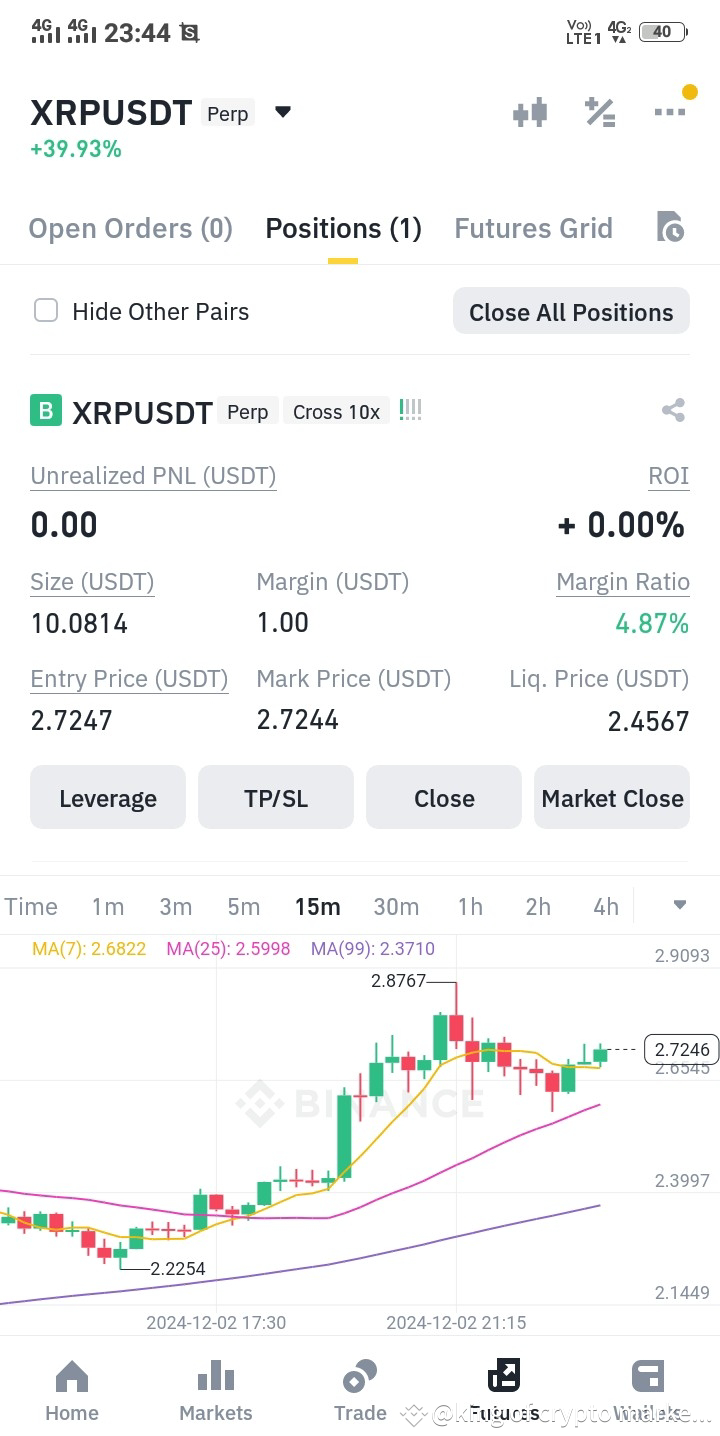Tap Market Close for the position

(612, 797)
